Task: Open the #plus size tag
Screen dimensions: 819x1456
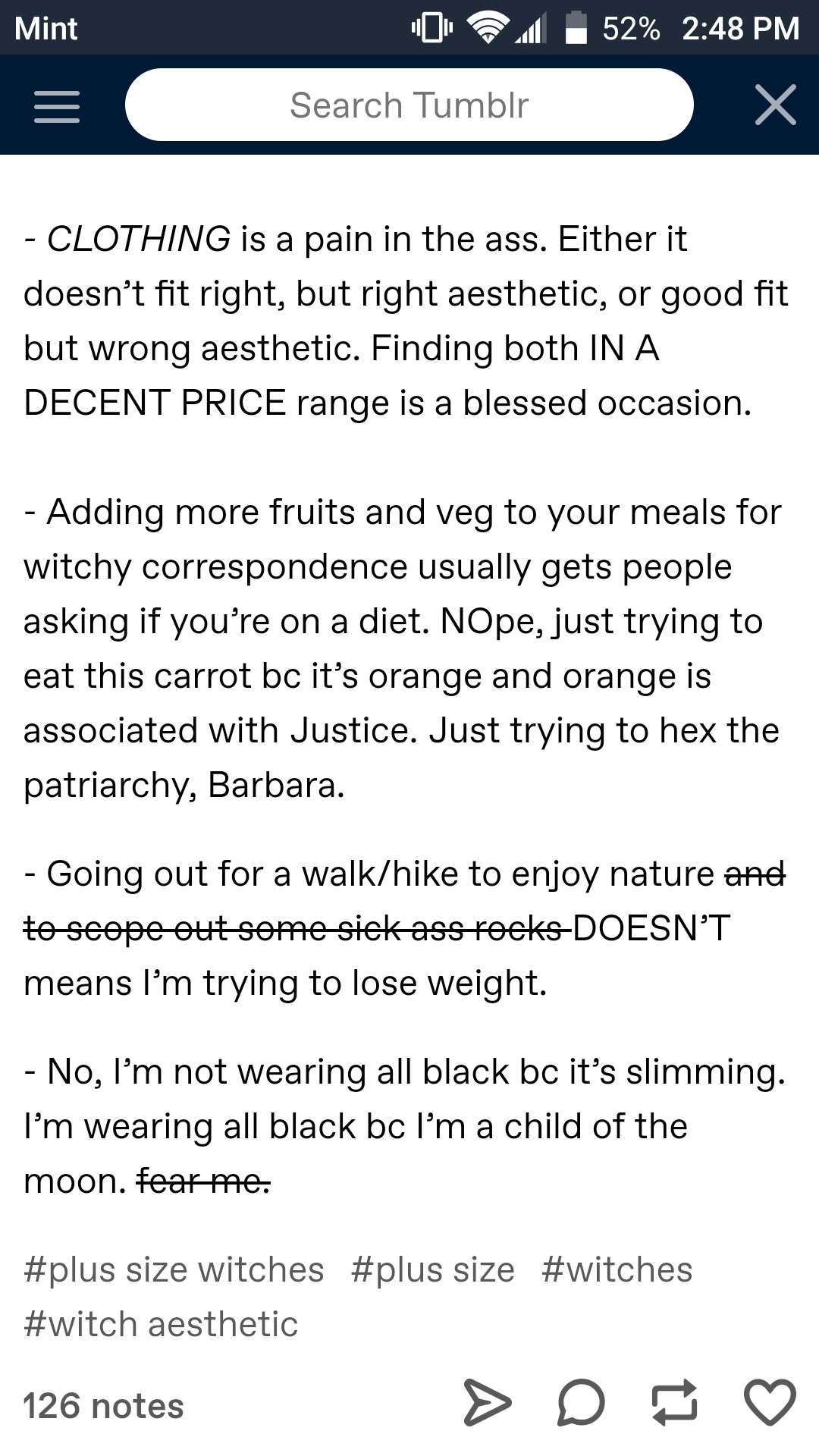Action: (x=433, y=1269)
